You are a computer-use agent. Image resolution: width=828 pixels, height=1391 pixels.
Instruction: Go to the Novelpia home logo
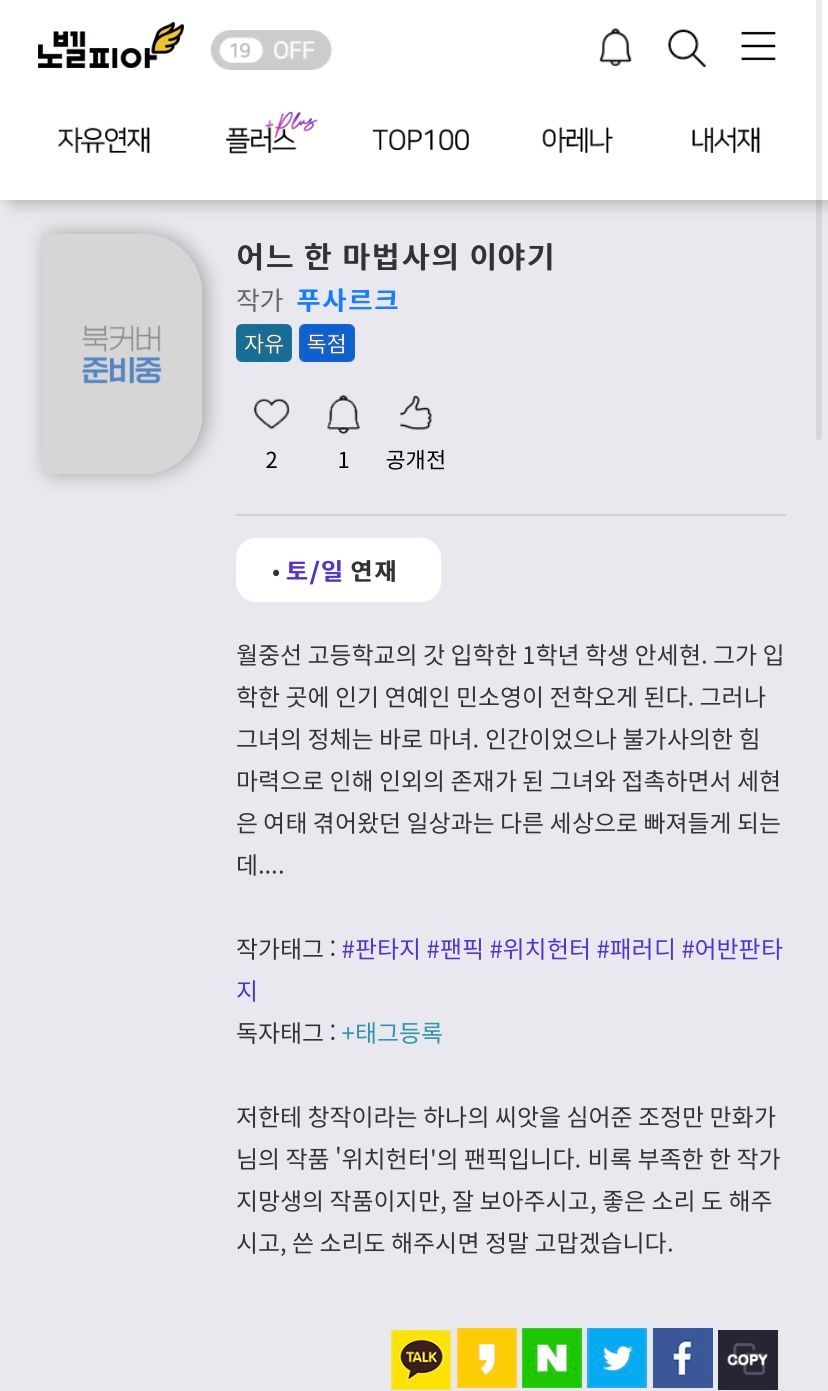click(110, 47)
